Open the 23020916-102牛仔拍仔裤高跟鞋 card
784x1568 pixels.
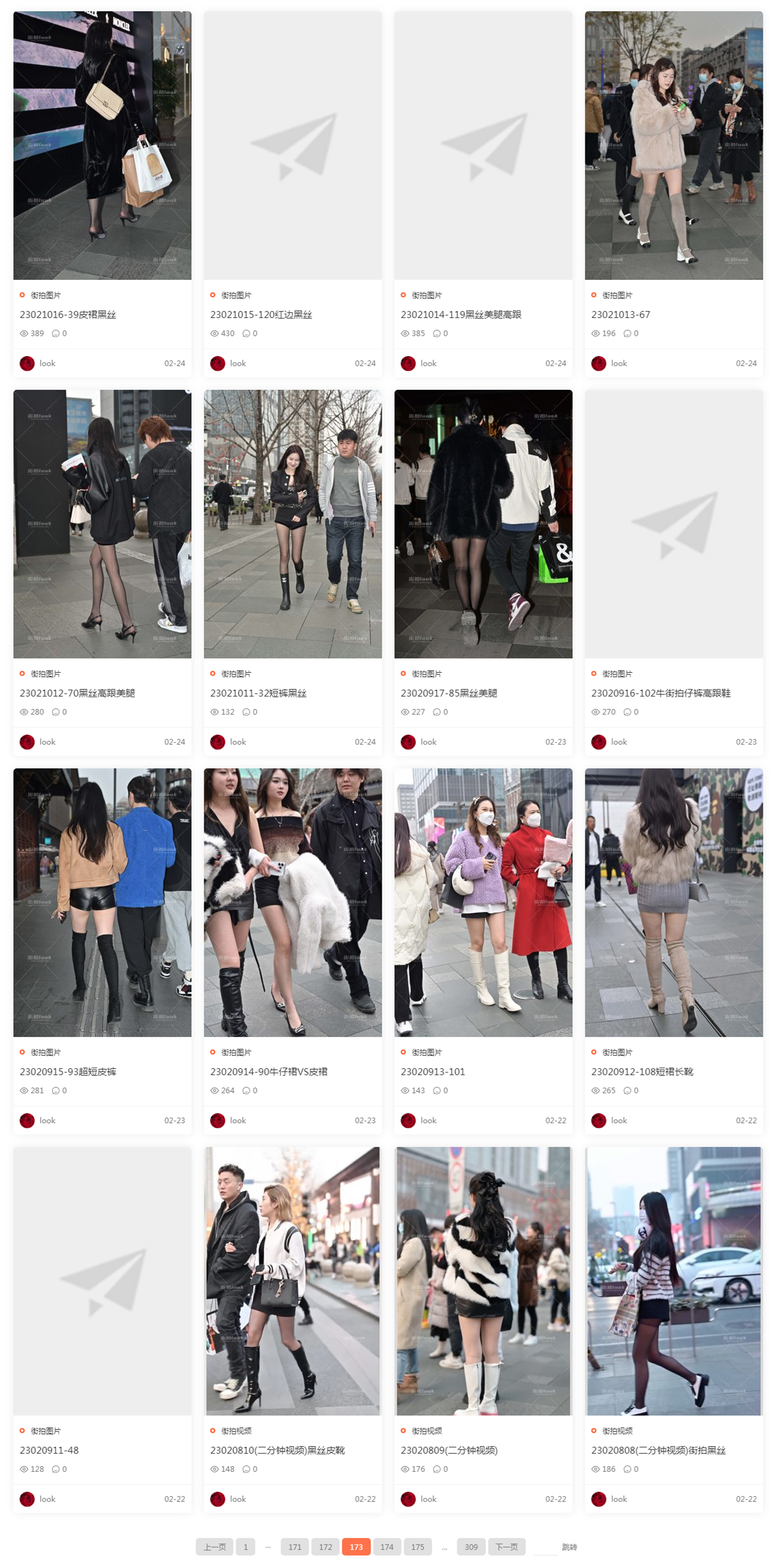click(x=660, y=693)
